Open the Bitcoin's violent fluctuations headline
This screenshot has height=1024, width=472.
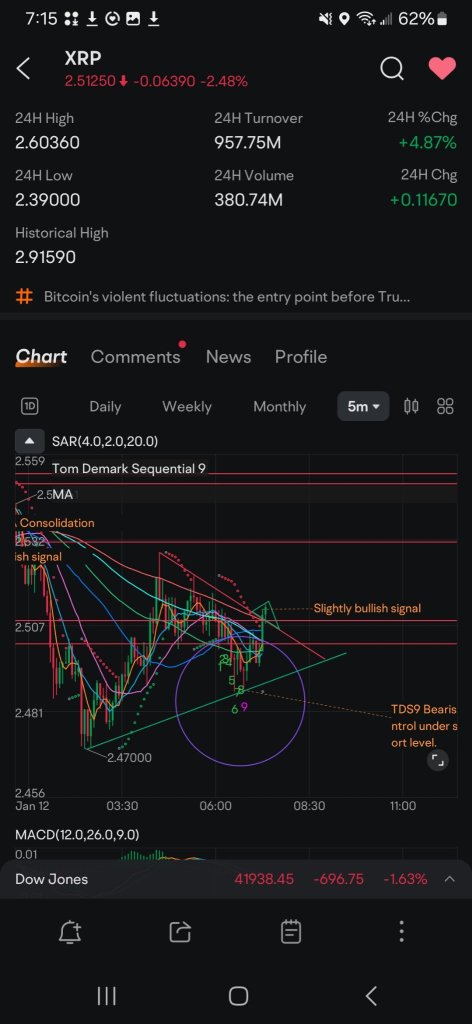pos(227,297)
